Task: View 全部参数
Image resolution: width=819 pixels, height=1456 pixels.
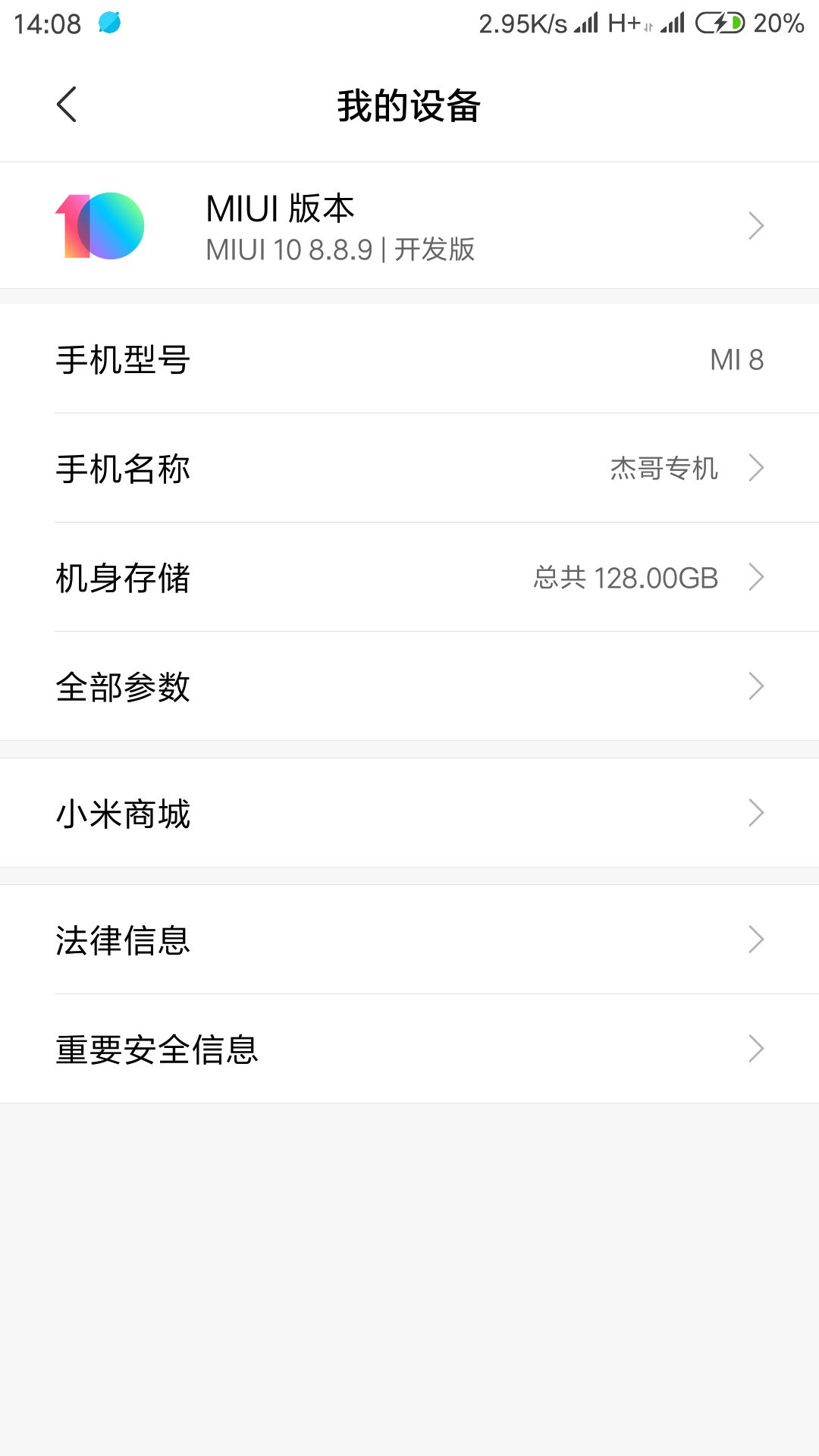Action: [409, 686]
